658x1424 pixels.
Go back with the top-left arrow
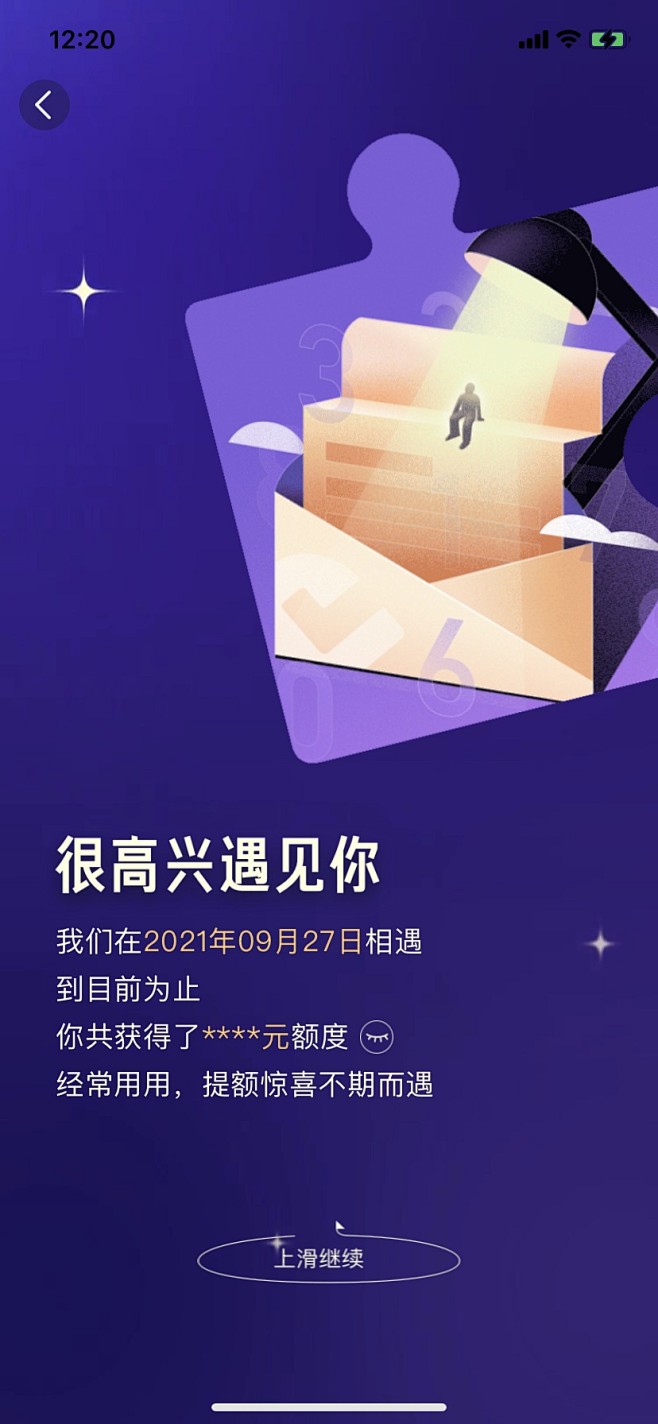[44, 105]
